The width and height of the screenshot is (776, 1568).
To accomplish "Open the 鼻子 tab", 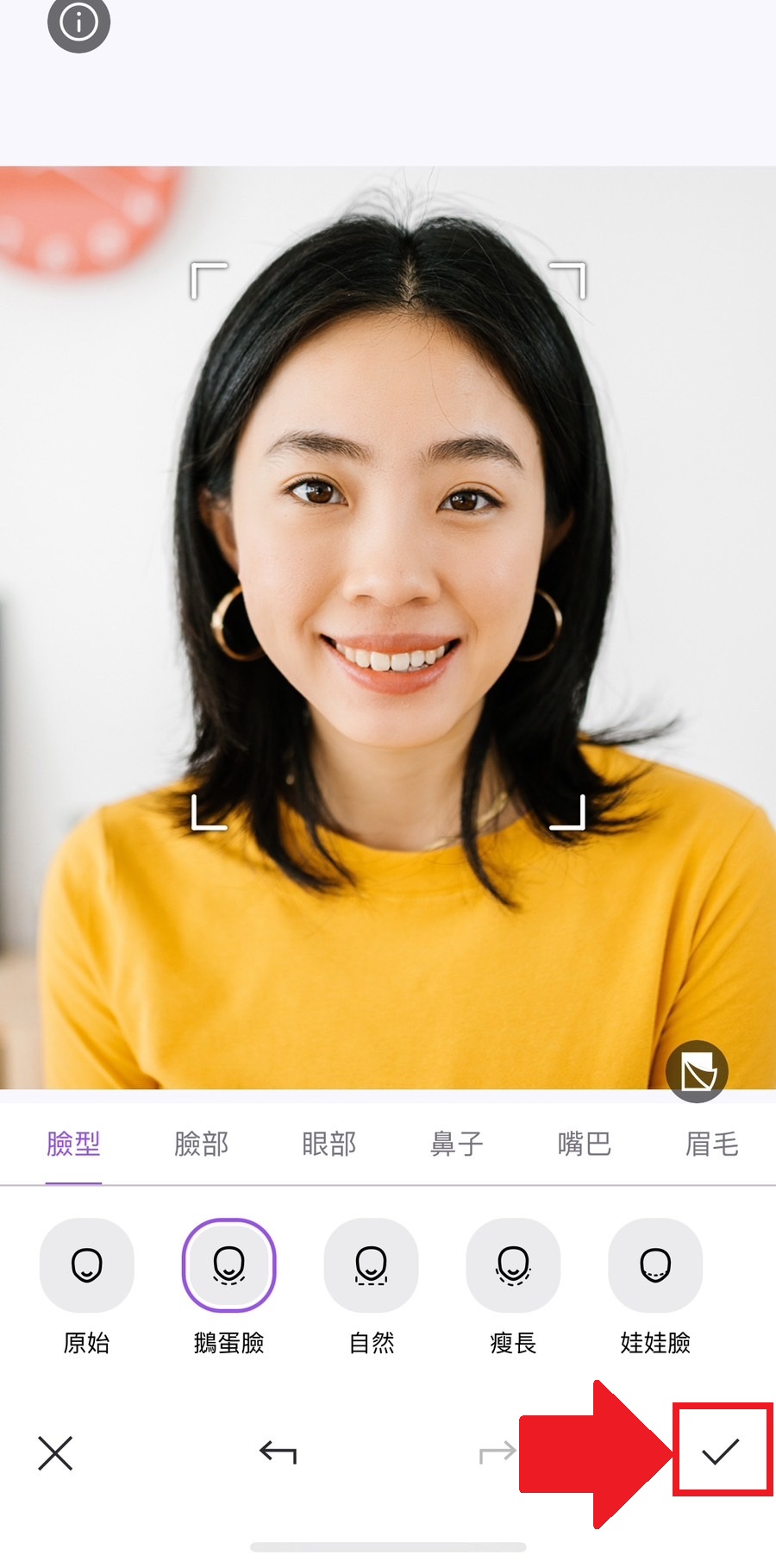I will [456, 1145].
